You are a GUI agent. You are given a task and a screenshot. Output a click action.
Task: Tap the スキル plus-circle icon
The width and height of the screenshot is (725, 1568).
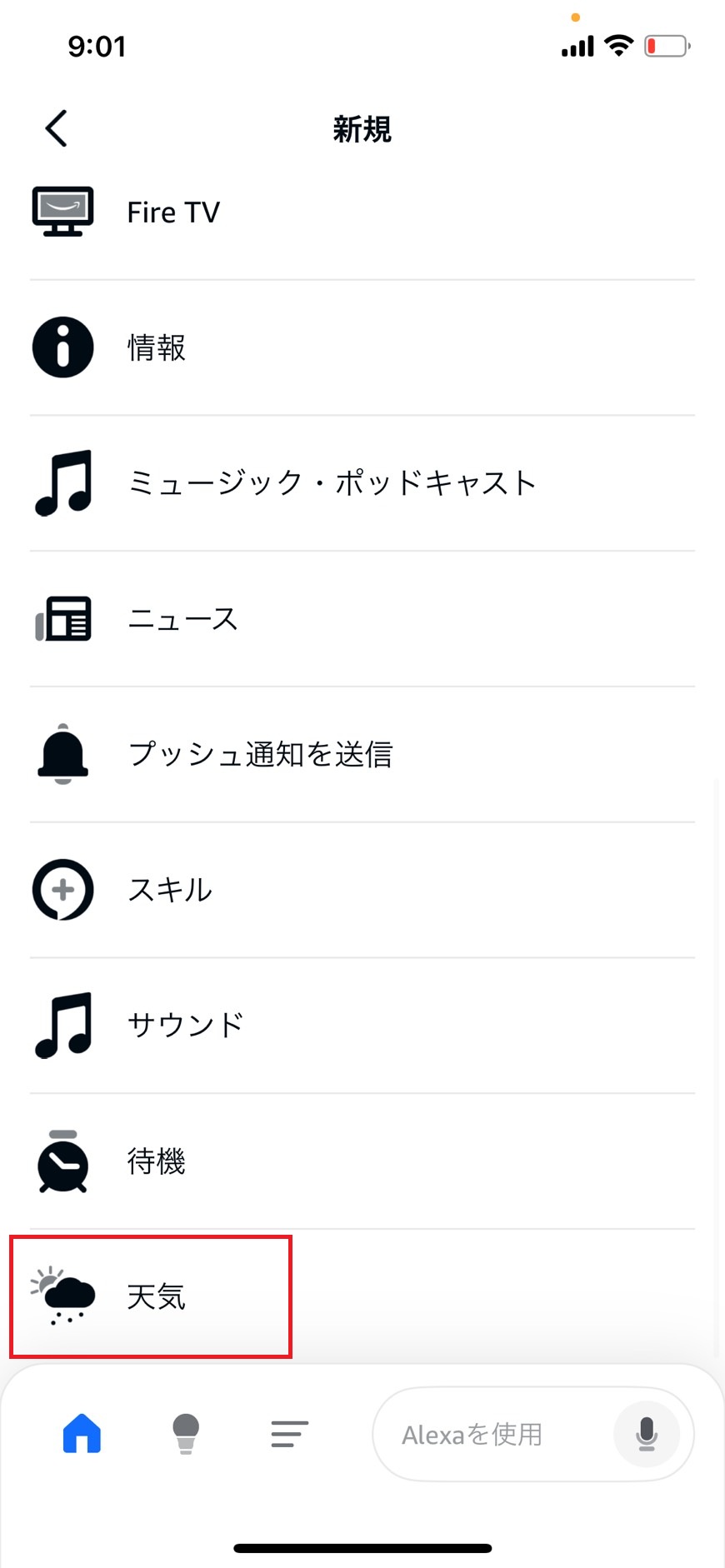(62, 890)
